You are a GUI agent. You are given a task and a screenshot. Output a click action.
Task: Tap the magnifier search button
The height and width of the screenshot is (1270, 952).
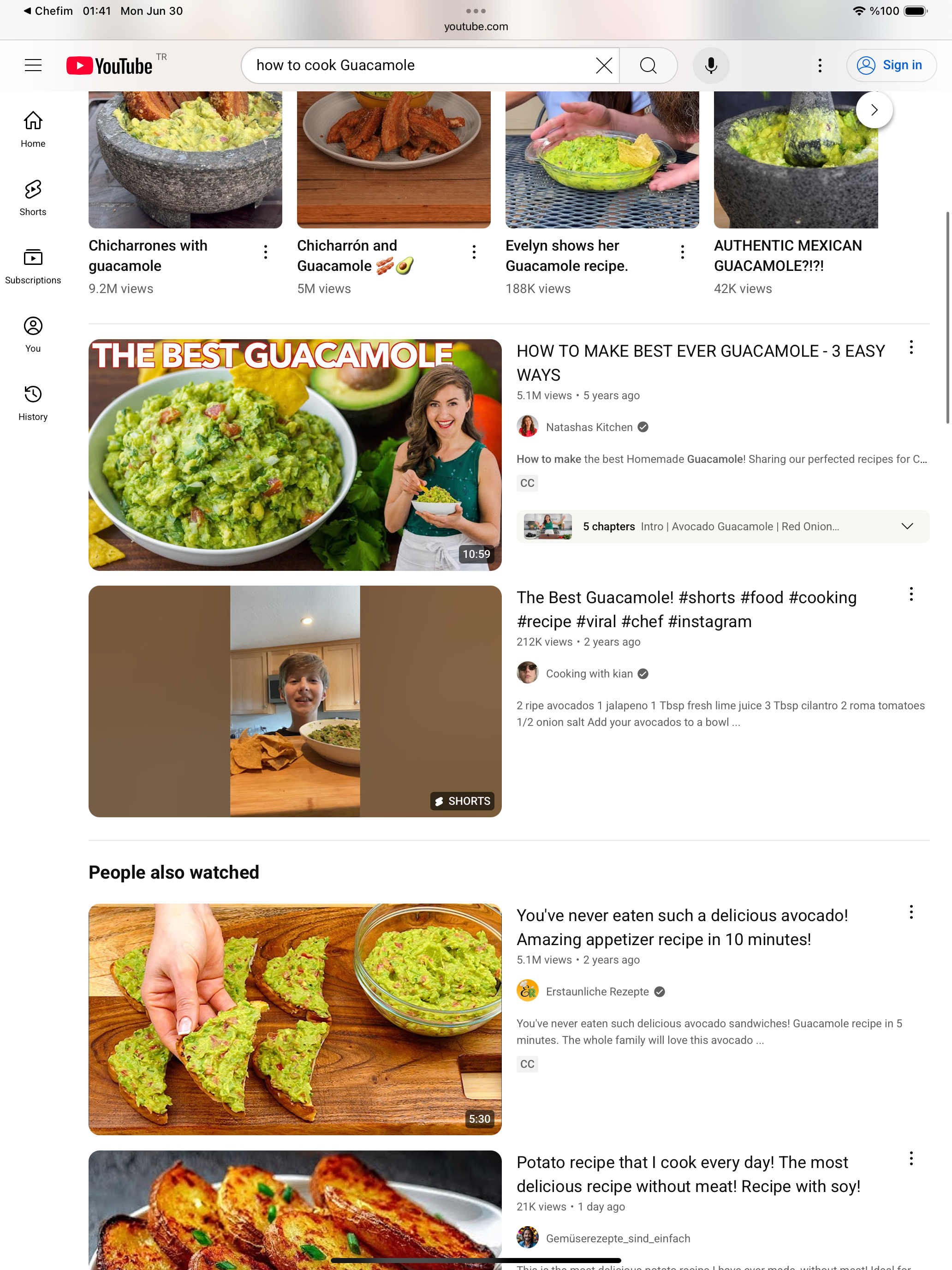click(648, 66)
